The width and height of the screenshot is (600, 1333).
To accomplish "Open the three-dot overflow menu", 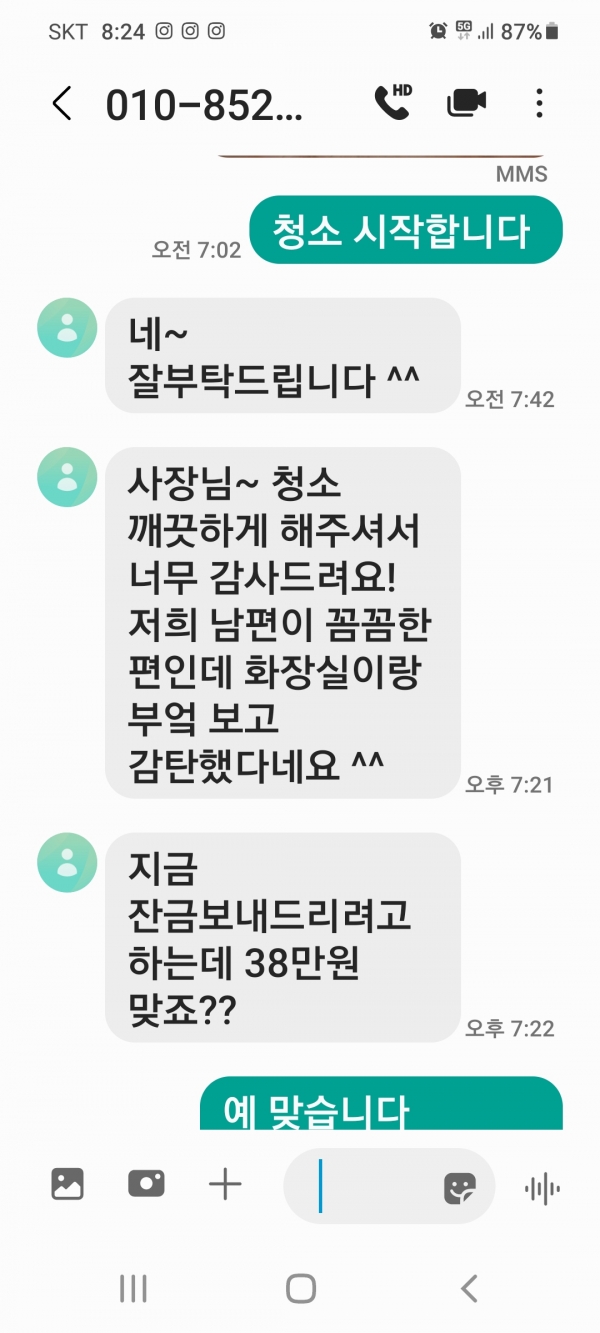I will click(x=539, y=103).
